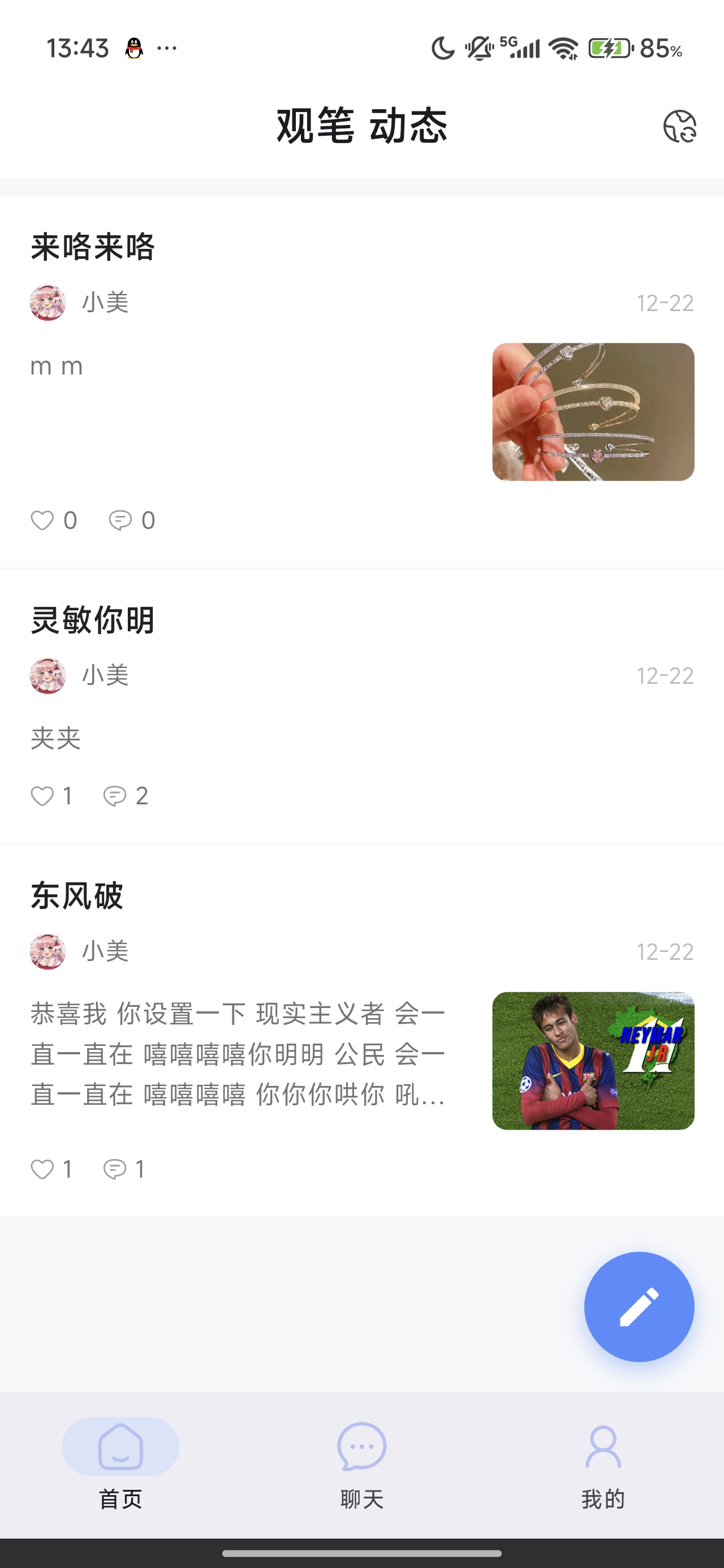724x1568 pixels.
Task: View 小美's avatar on the first post
Action: 48,303
